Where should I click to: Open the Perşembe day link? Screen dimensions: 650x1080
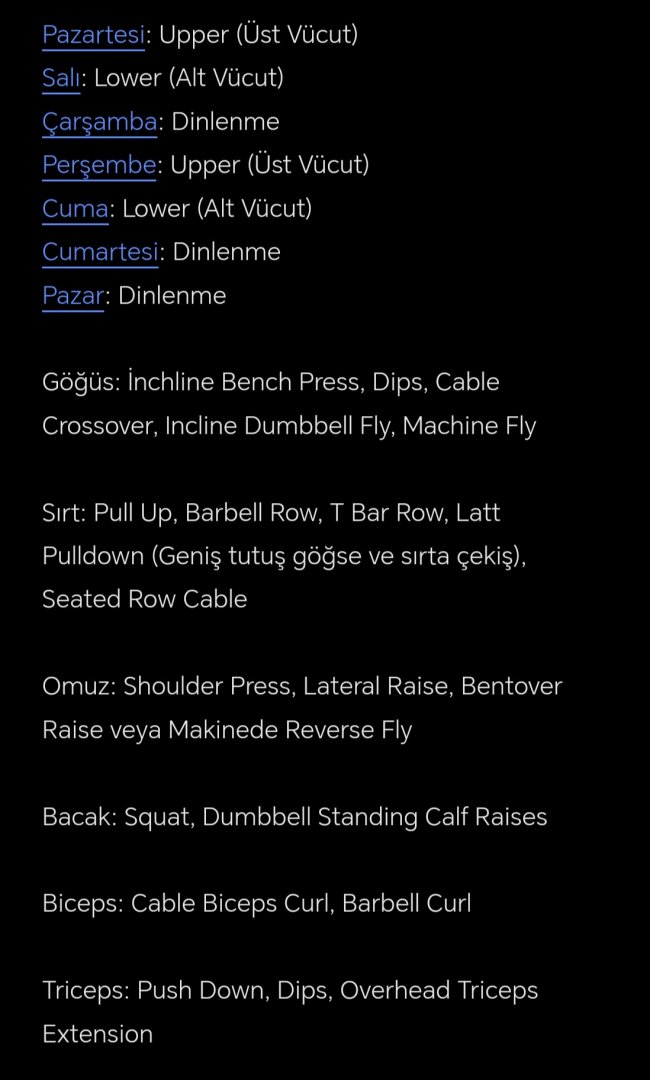tap(99, 165)
